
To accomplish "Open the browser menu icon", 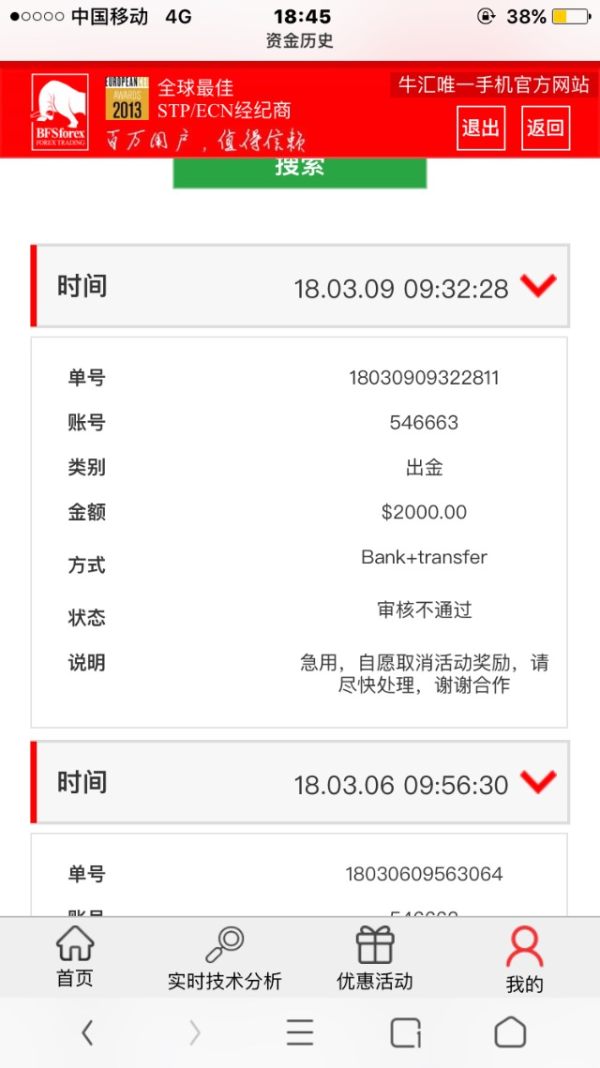I will click(300, 1032).
